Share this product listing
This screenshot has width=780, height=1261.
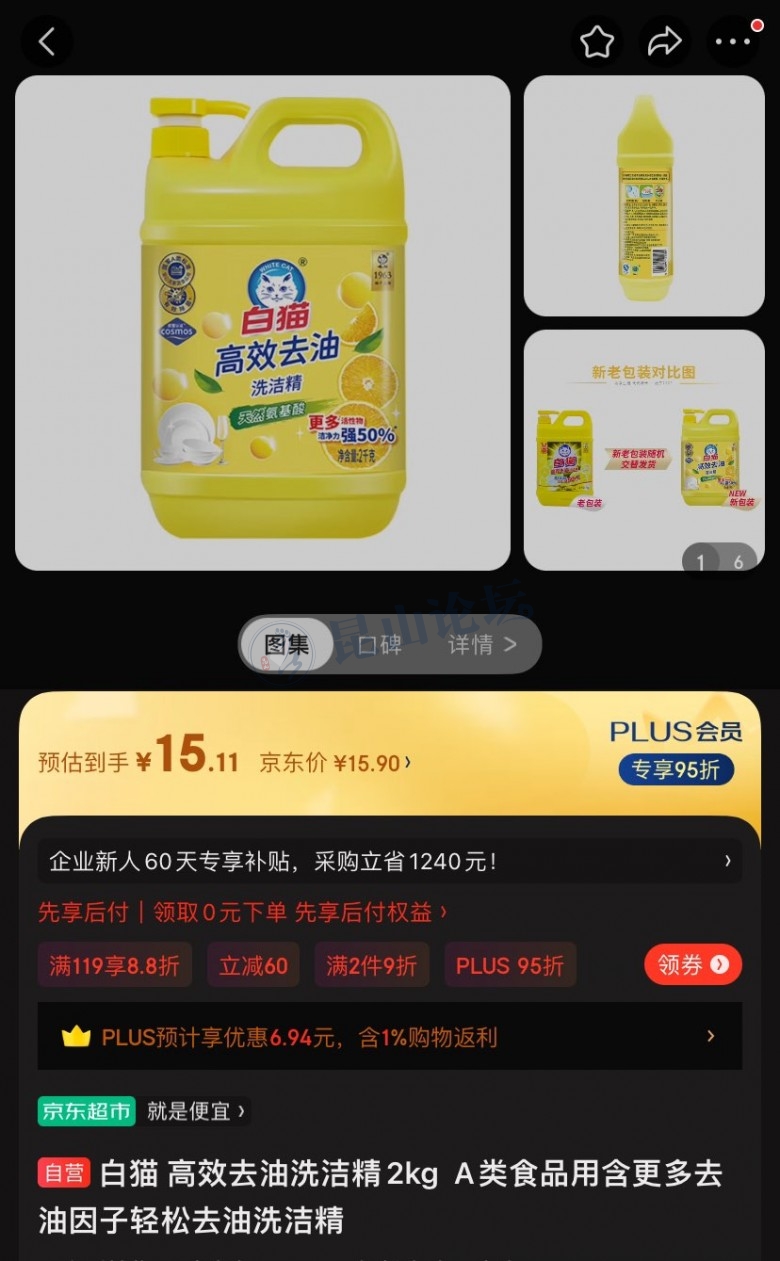tap(664, 42)
